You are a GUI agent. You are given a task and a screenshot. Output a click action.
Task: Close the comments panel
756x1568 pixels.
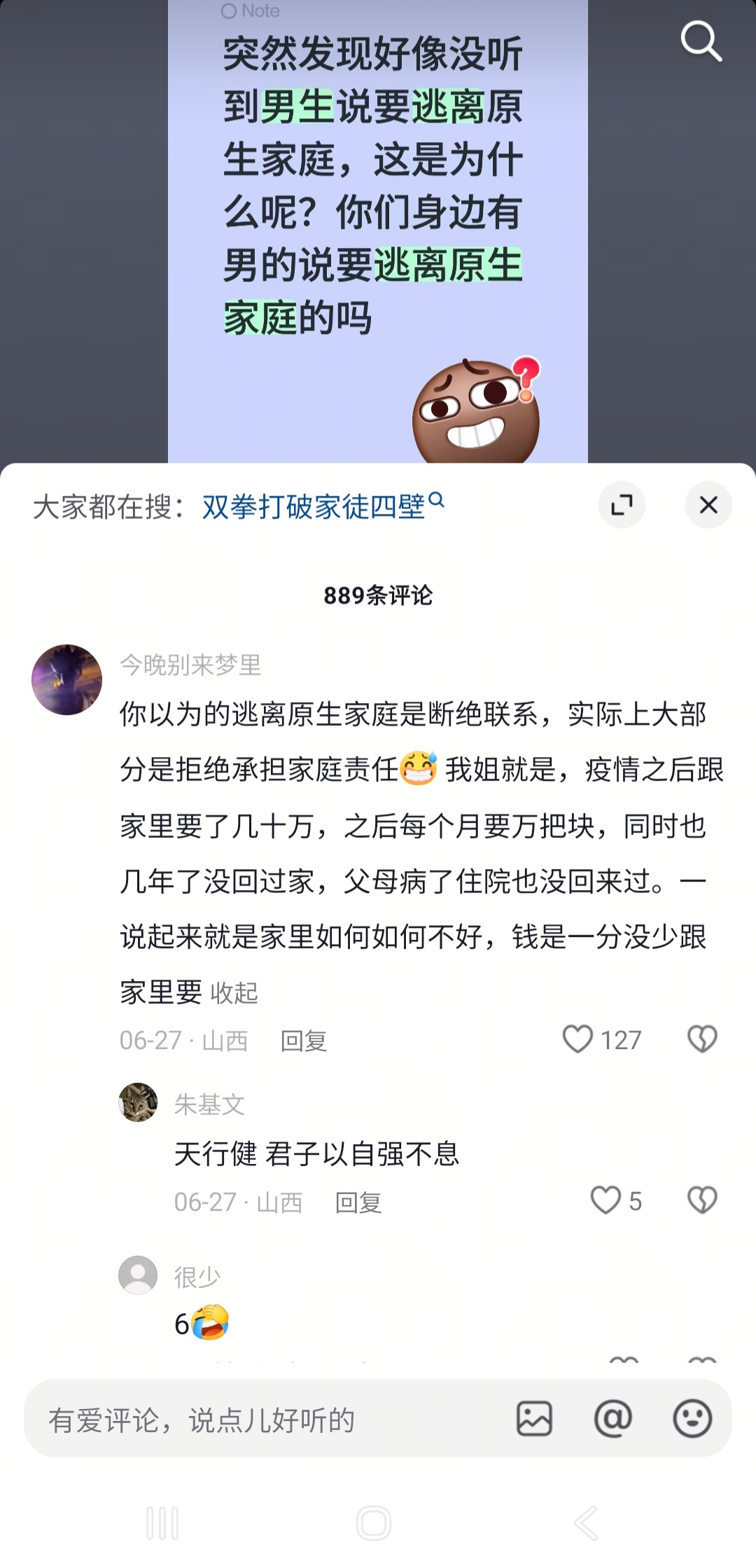pyautogui.click(x=708, y=505)
